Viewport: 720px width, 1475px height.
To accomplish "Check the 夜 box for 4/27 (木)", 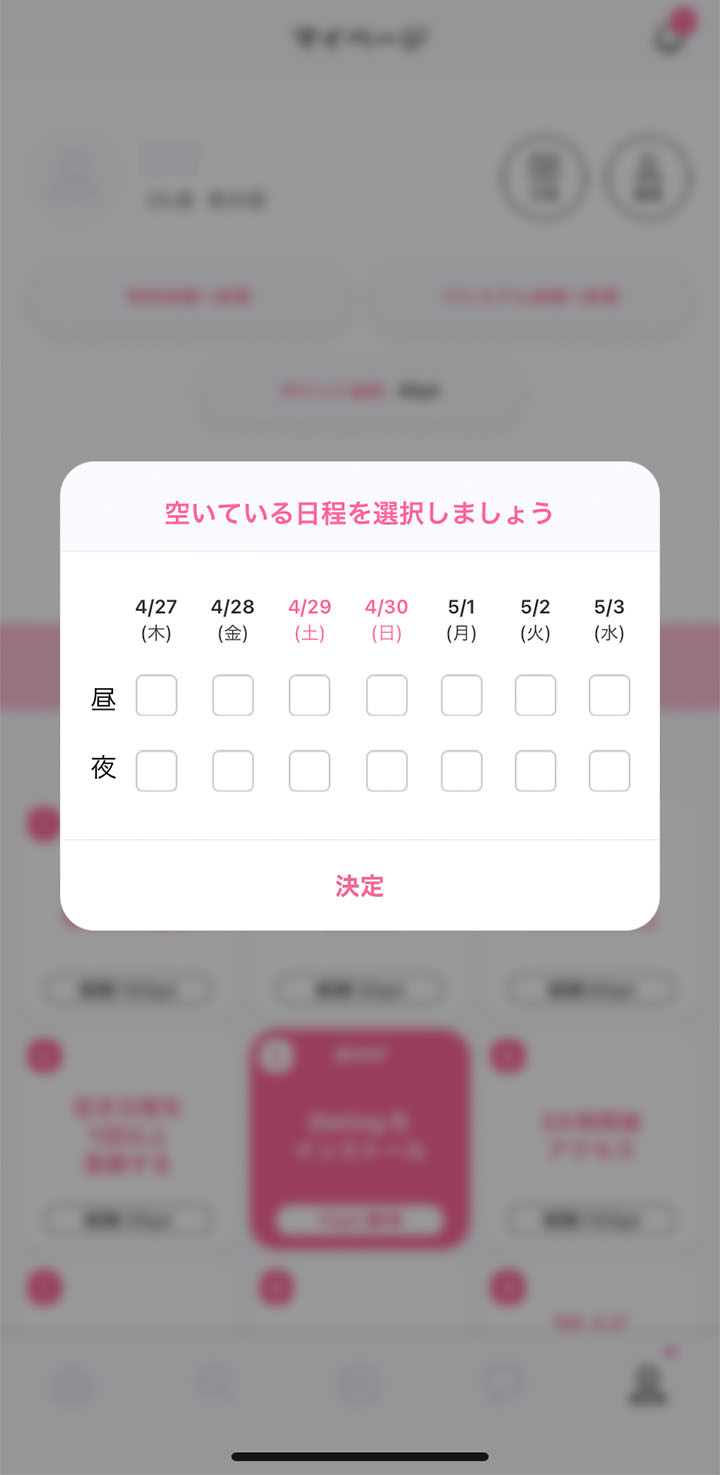I will tap(156, 771).
